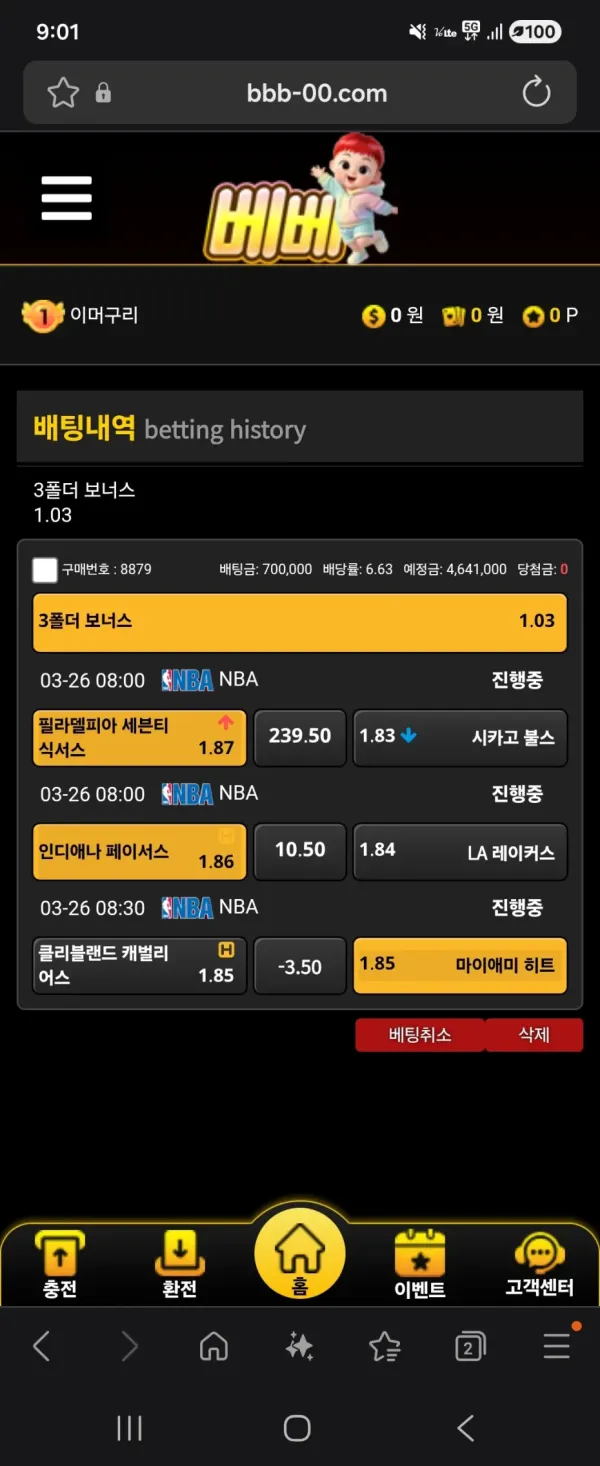
Task: Reload the page in the browser
Action: click(537, 93)
